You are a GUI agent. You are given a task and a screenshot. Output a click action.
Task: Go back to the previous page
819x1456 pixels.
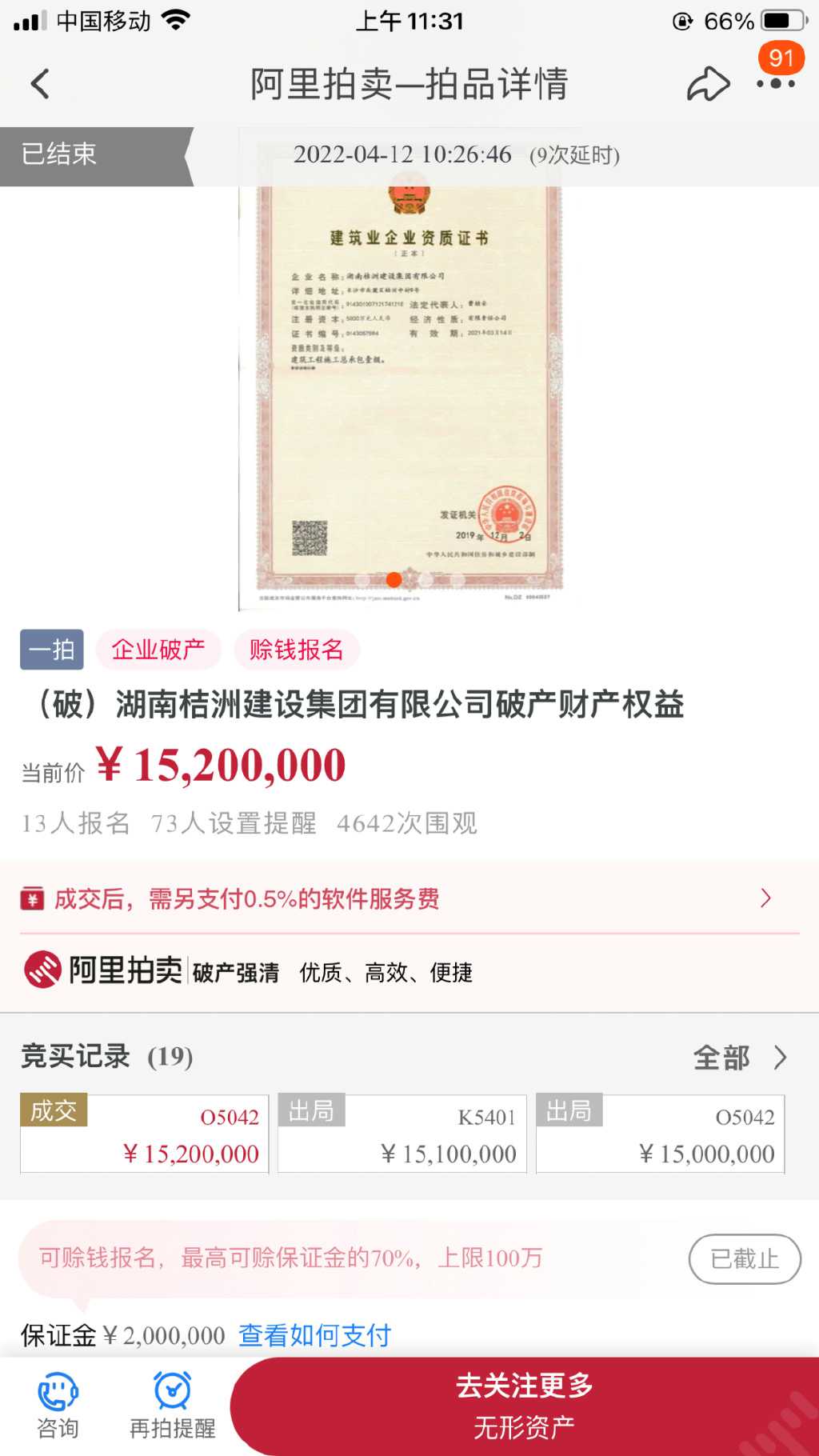[40, 84]
